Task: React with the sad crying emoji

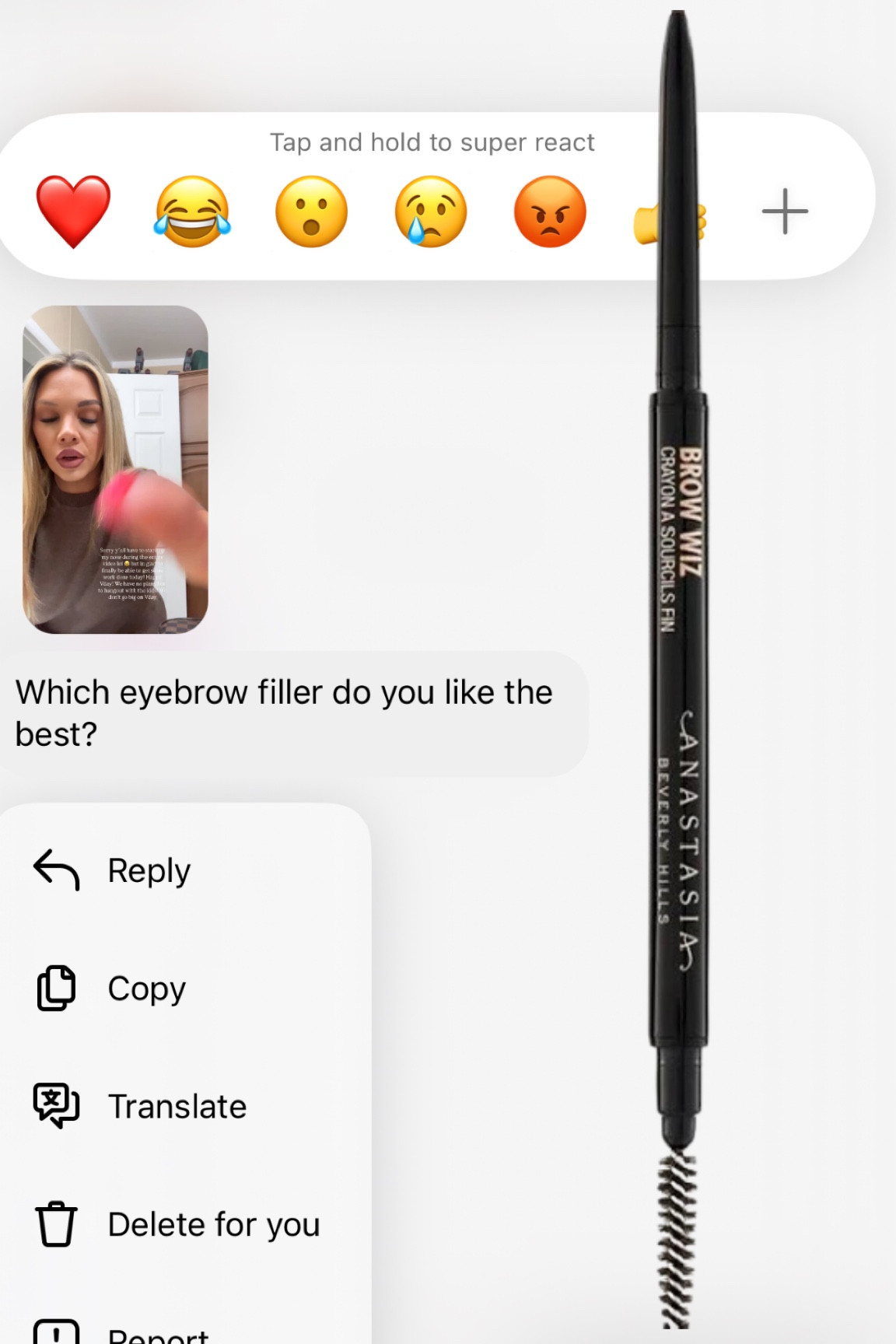Action: (430, 209)
